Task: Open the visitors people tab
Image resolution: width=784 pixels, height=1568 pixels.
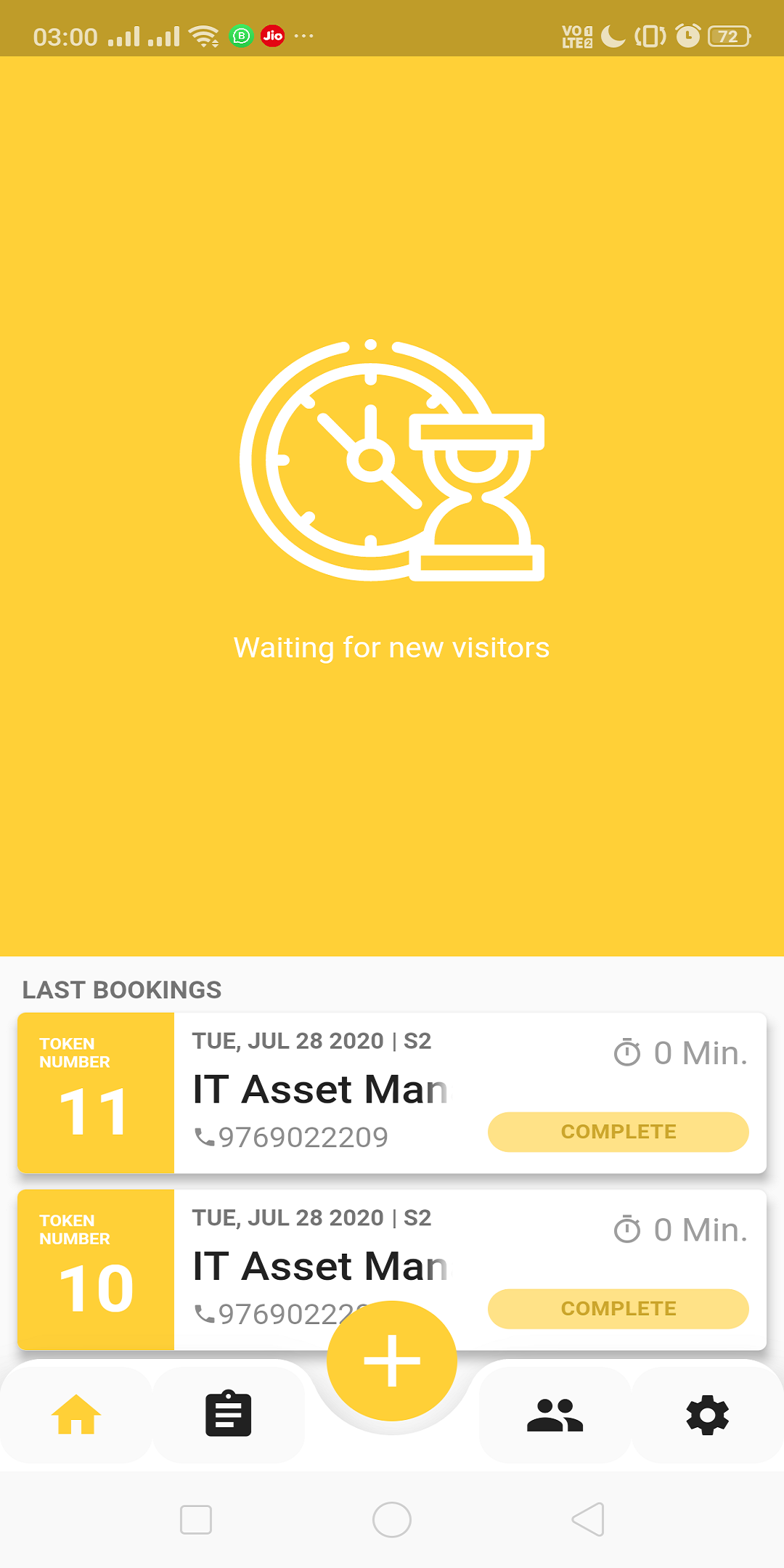Action: pyautogui.click(x=555, y=1415)
